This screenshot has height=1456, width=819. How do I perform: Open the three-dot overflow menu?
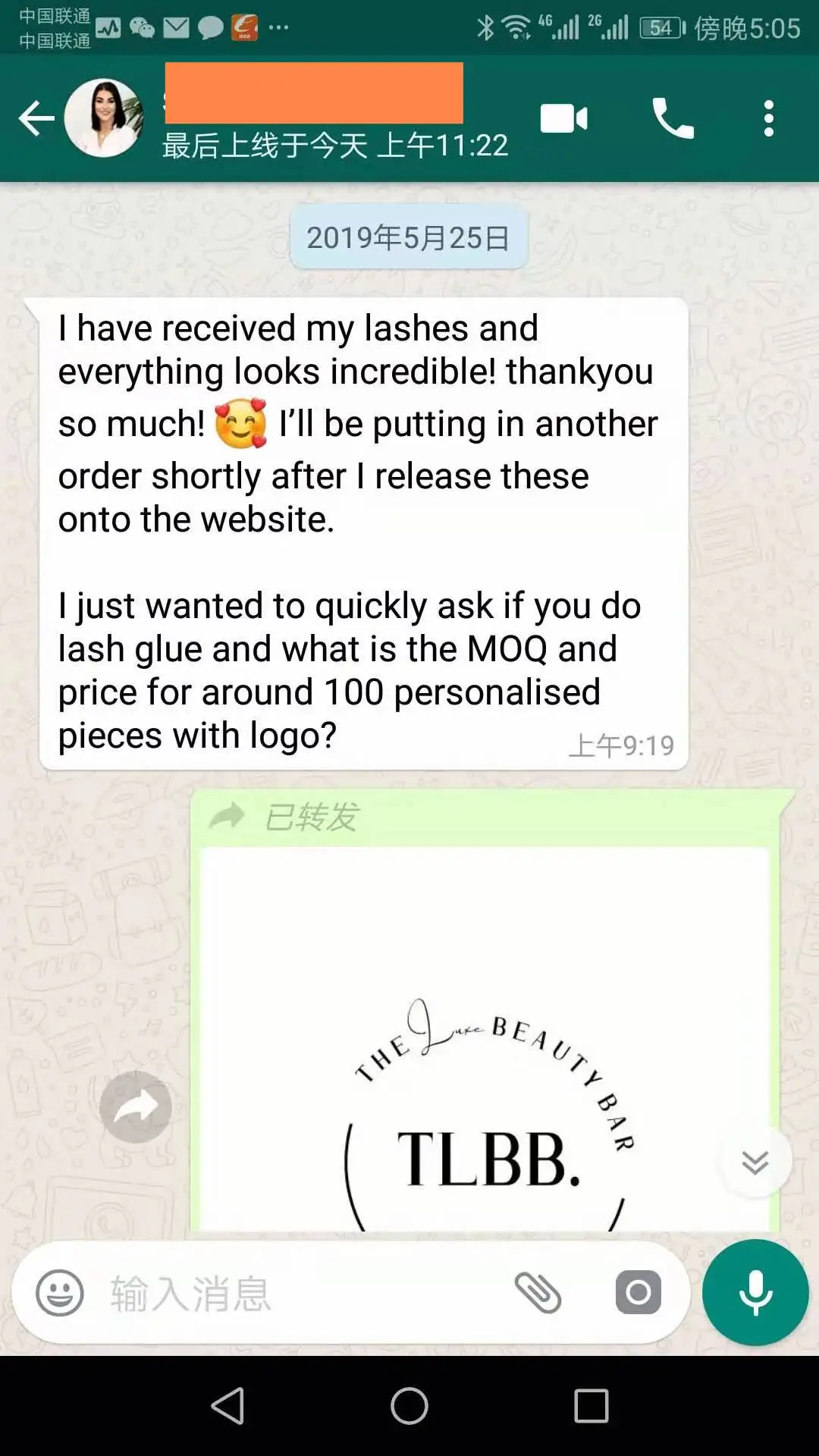click(x=769, y=118)
